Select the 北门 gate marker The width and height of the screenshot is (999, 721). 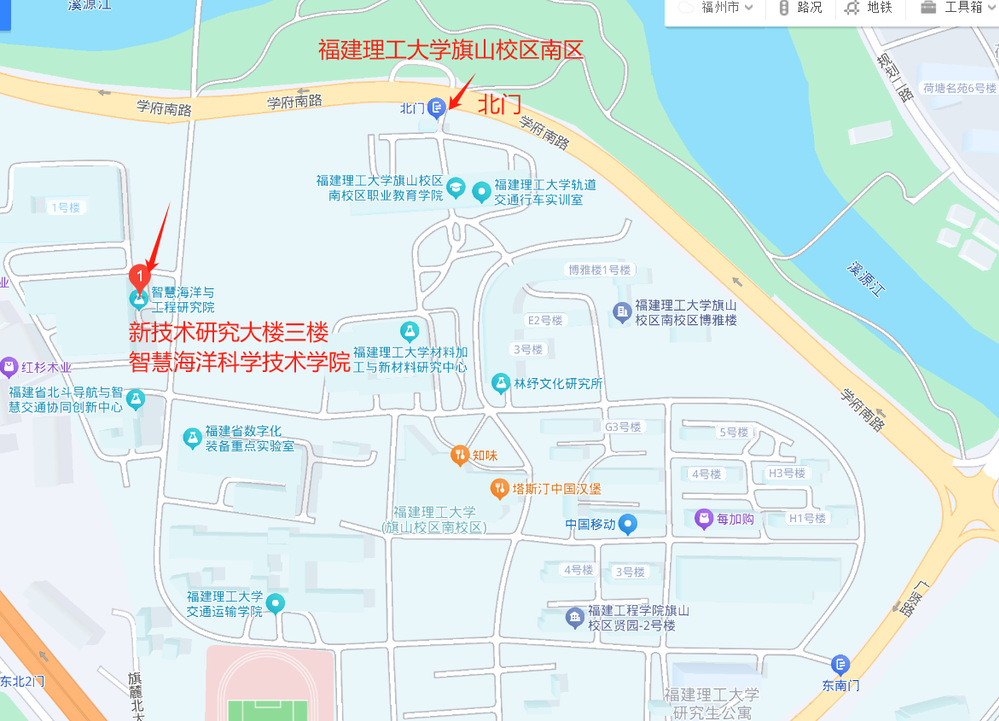[437, 107]
